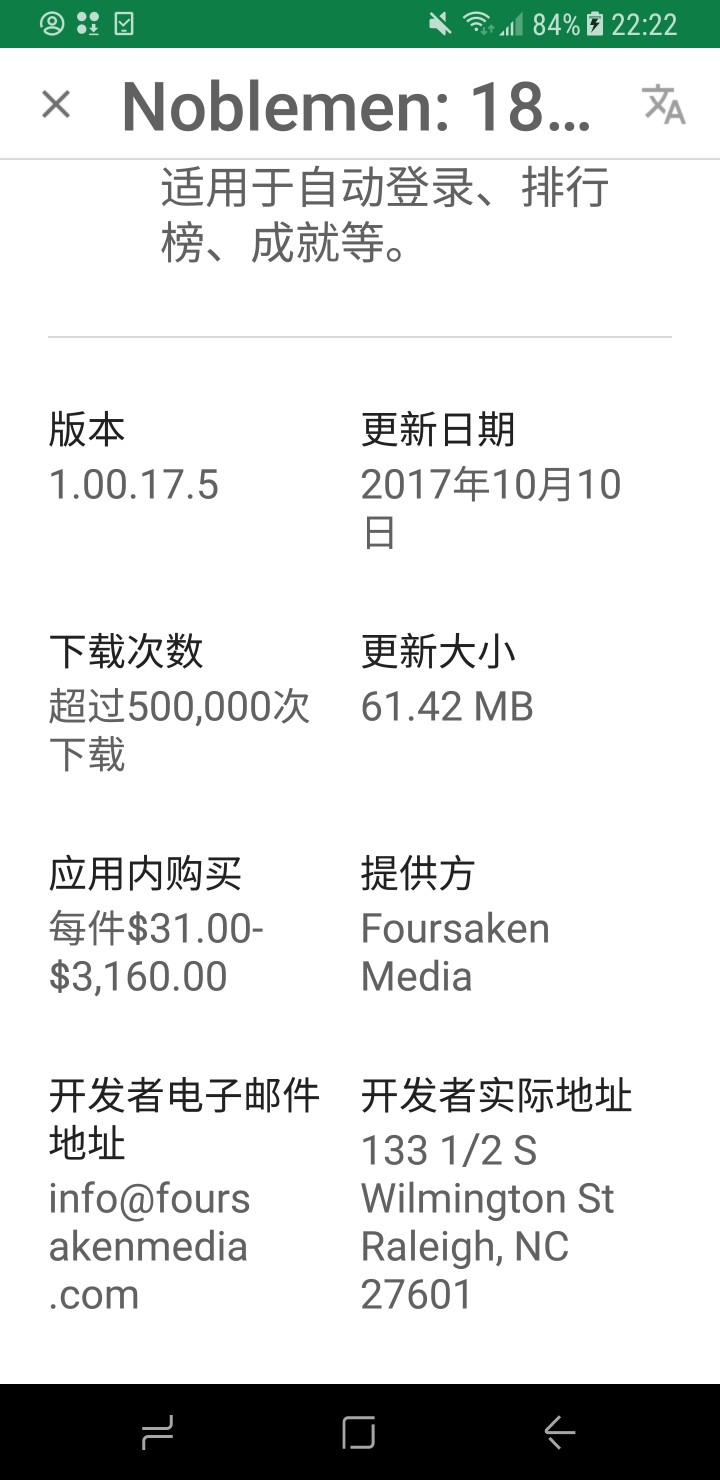Close the Noblemen app details page

tap(56, 104)
